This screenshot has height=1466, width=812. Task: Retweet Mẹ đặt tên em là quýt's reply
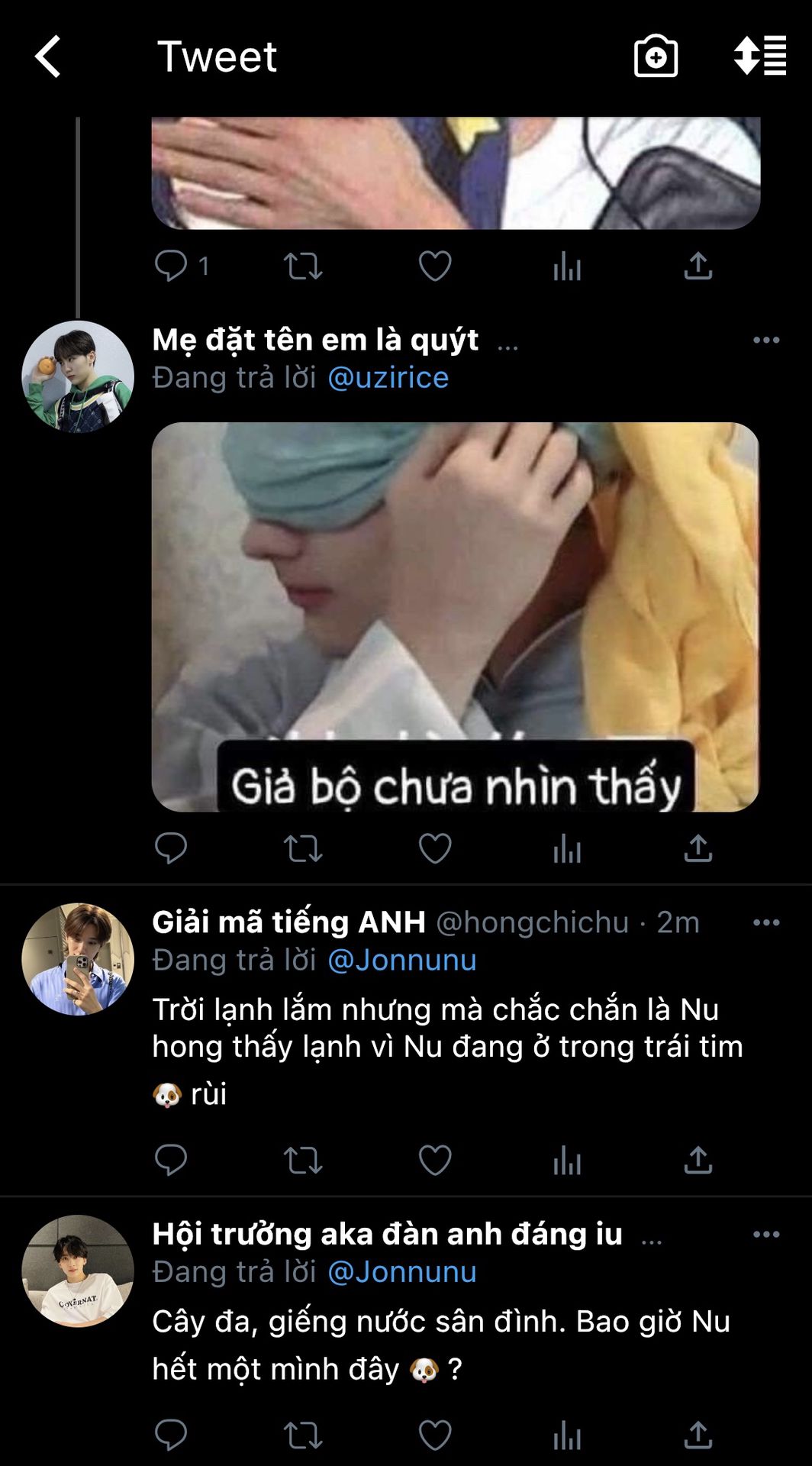pyautogui.click(x=303, y=848)
